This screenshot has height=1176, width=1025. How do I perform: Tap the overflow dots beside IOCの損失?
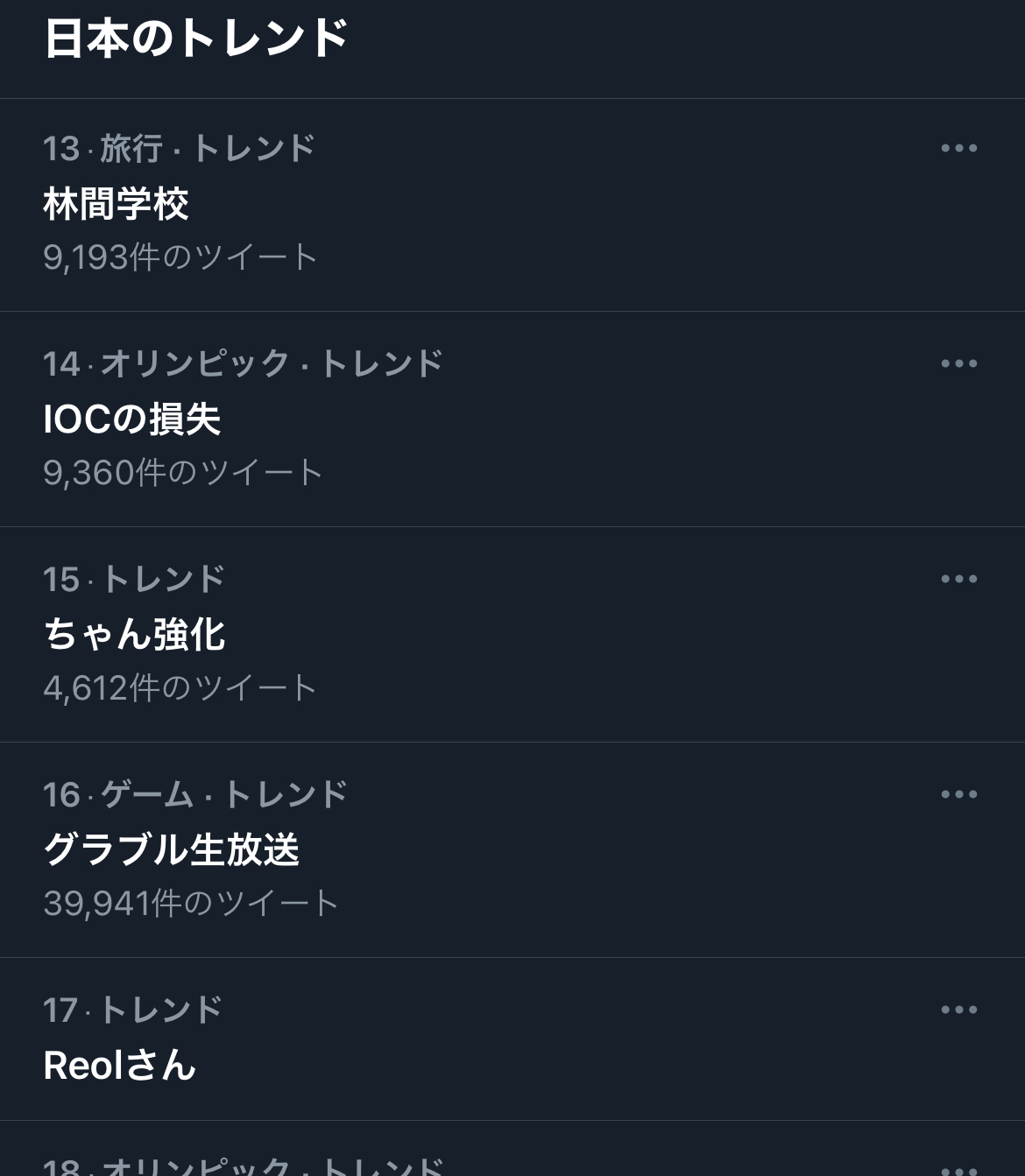click(x=958, y=363)
